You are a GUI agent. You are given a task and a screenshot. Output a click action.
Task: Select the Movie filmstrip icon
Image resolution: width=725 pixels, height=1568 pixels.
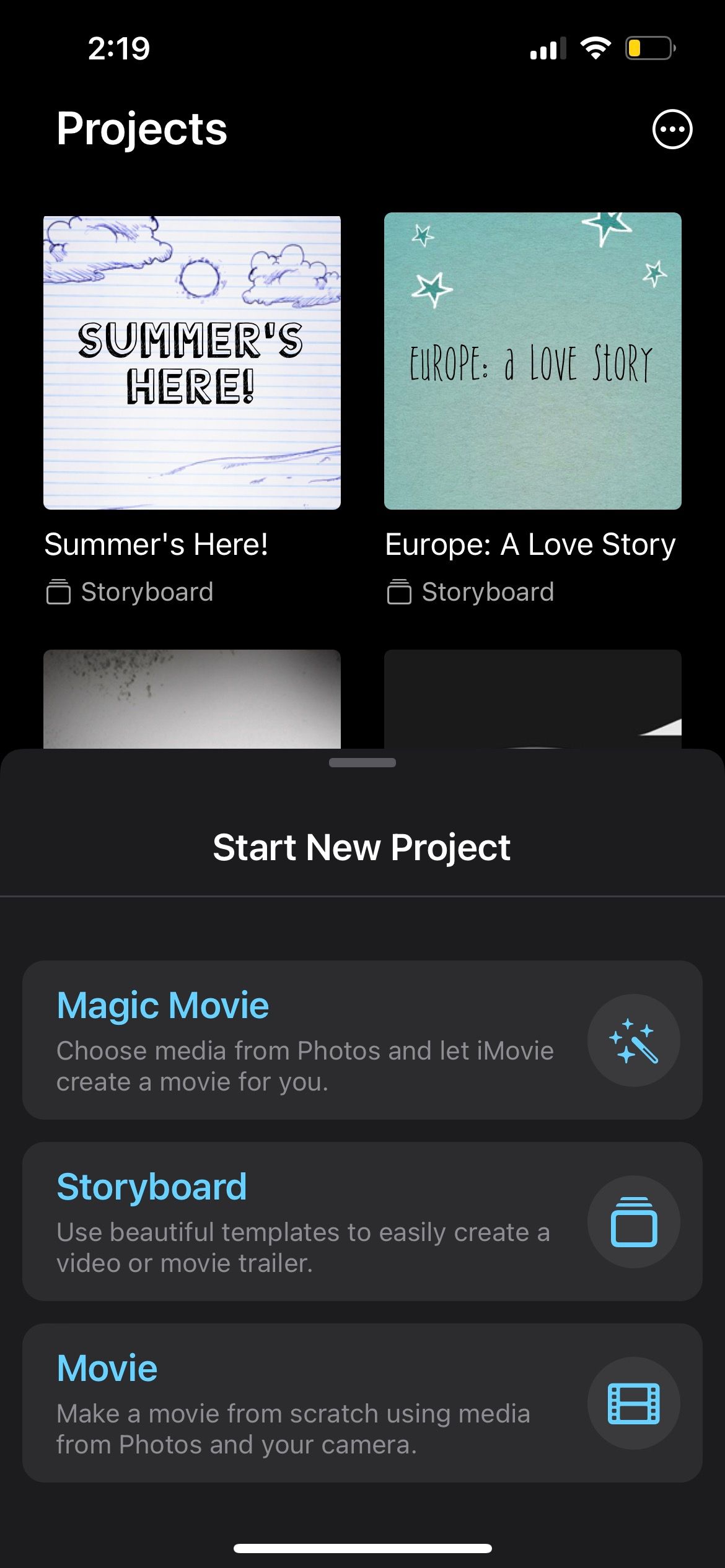tap(633, 1404)
